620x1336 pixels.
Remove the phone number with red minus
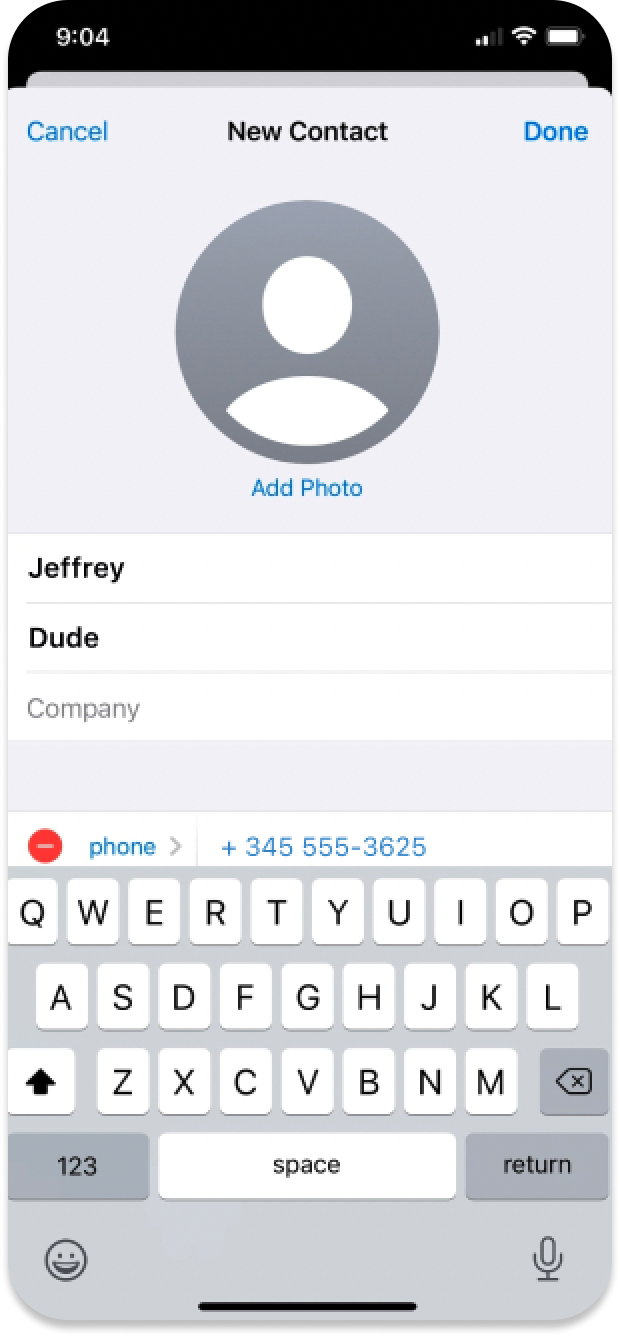click(x=45, y=847)
